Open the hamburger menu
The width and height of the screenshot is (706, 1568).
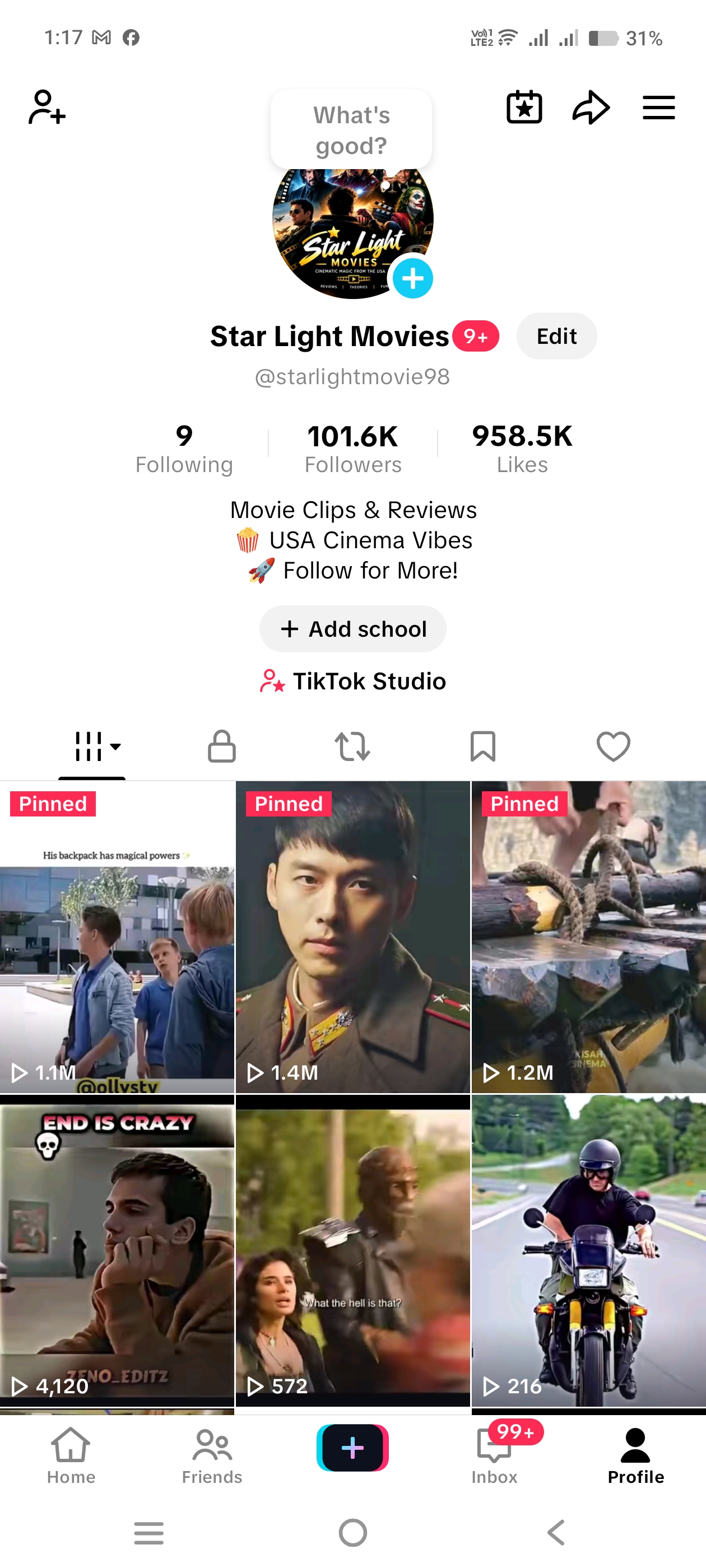(658, 108)
